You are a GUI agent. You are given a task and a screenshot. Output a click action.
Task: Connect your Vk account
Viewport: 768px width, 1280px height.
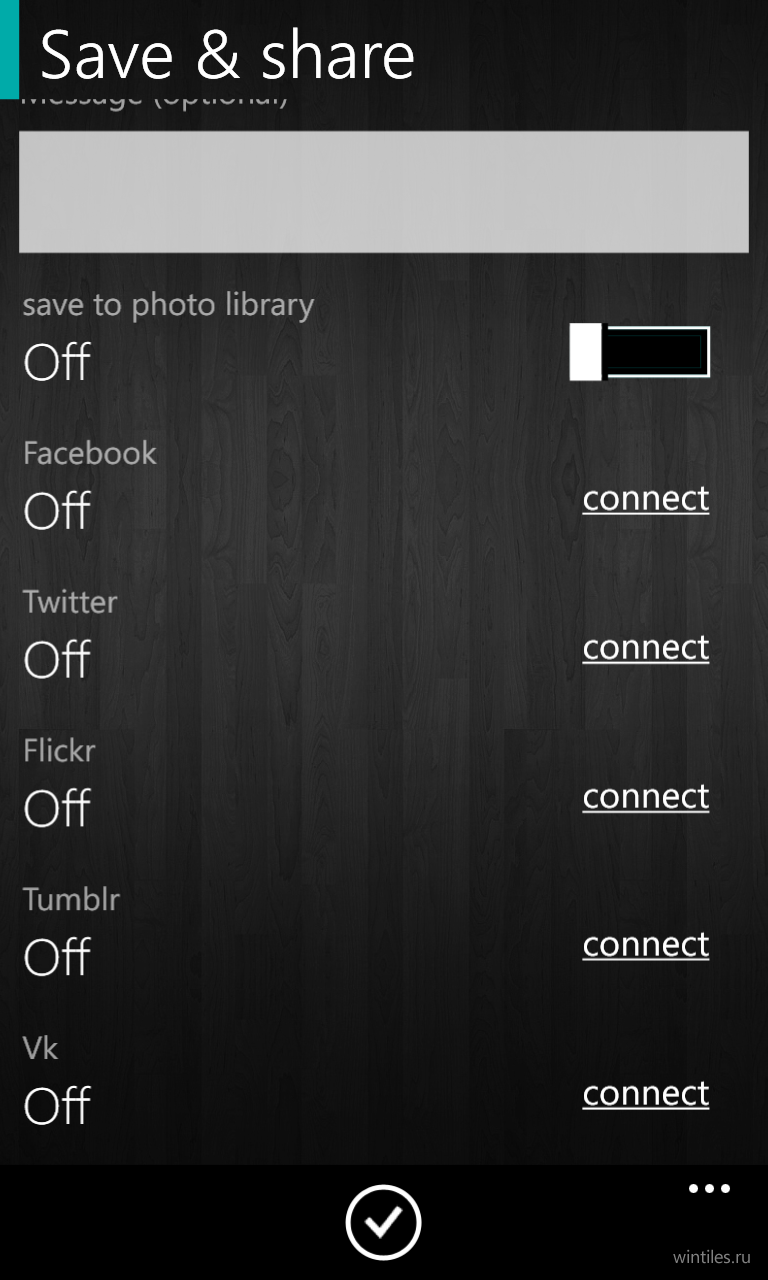click(x=646, y=1093)
